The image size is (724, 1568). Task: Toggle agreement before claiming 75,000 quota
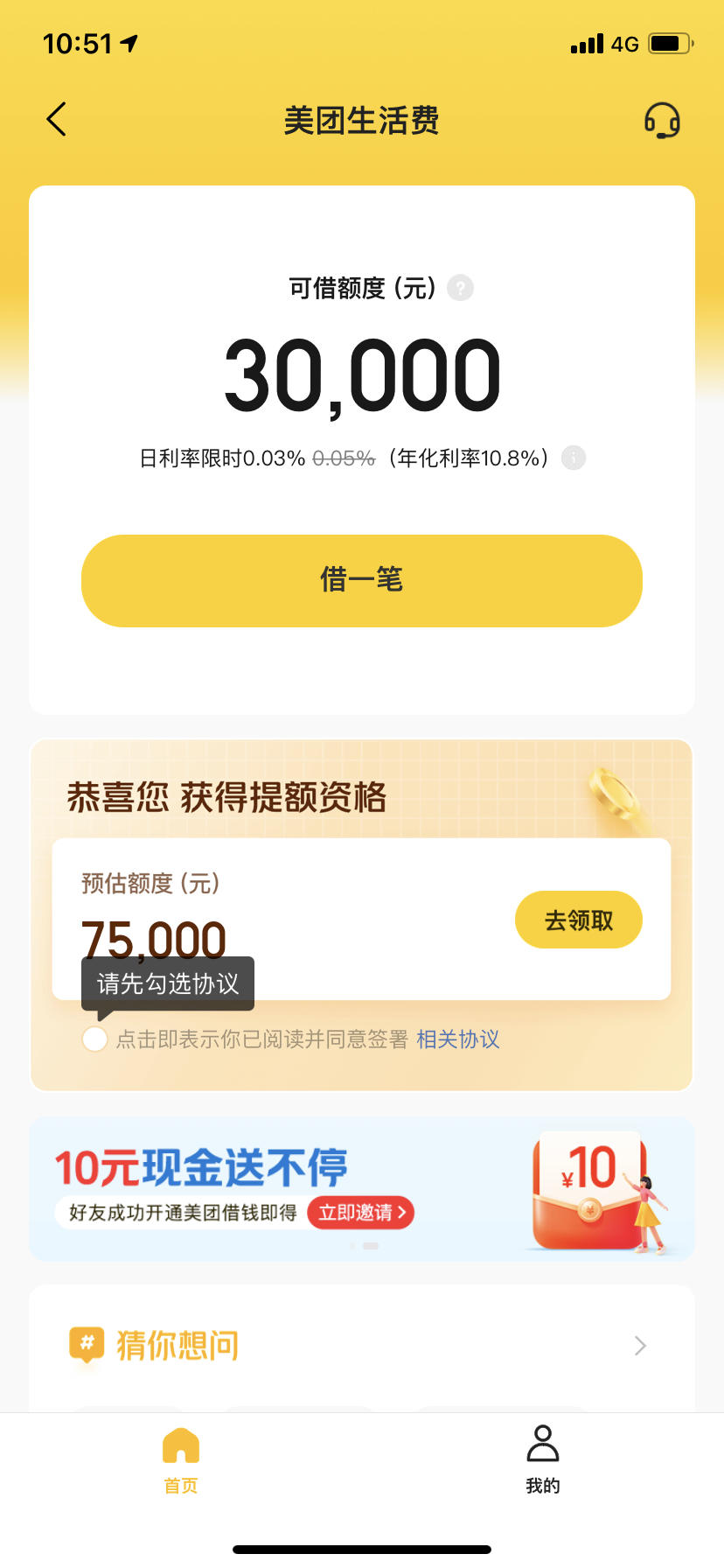click(x=94, y=1039)
